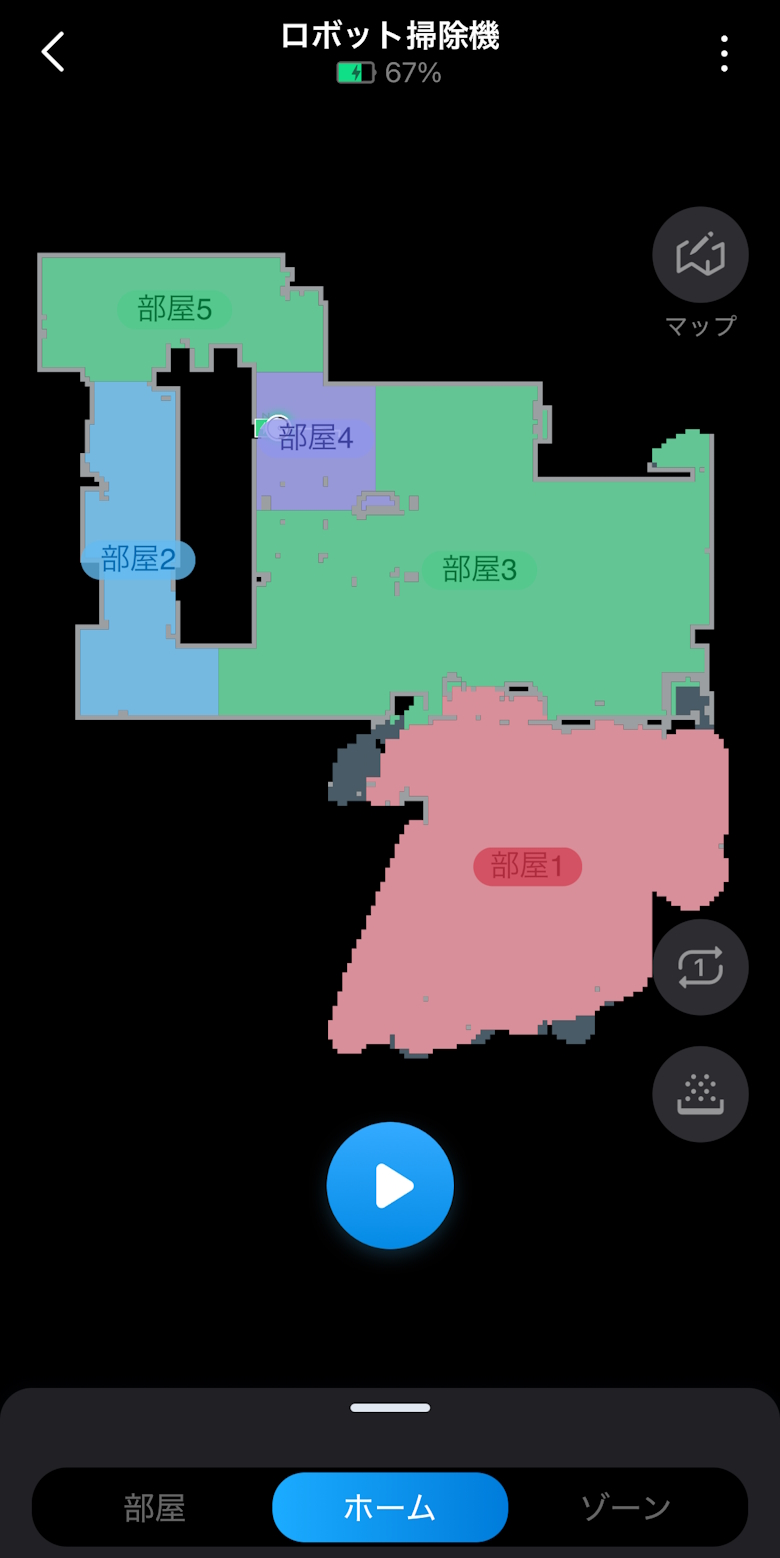Switch to the 部屋 tab
Viewport: 780px width, 1558px height.
[x=155, y=1507]
